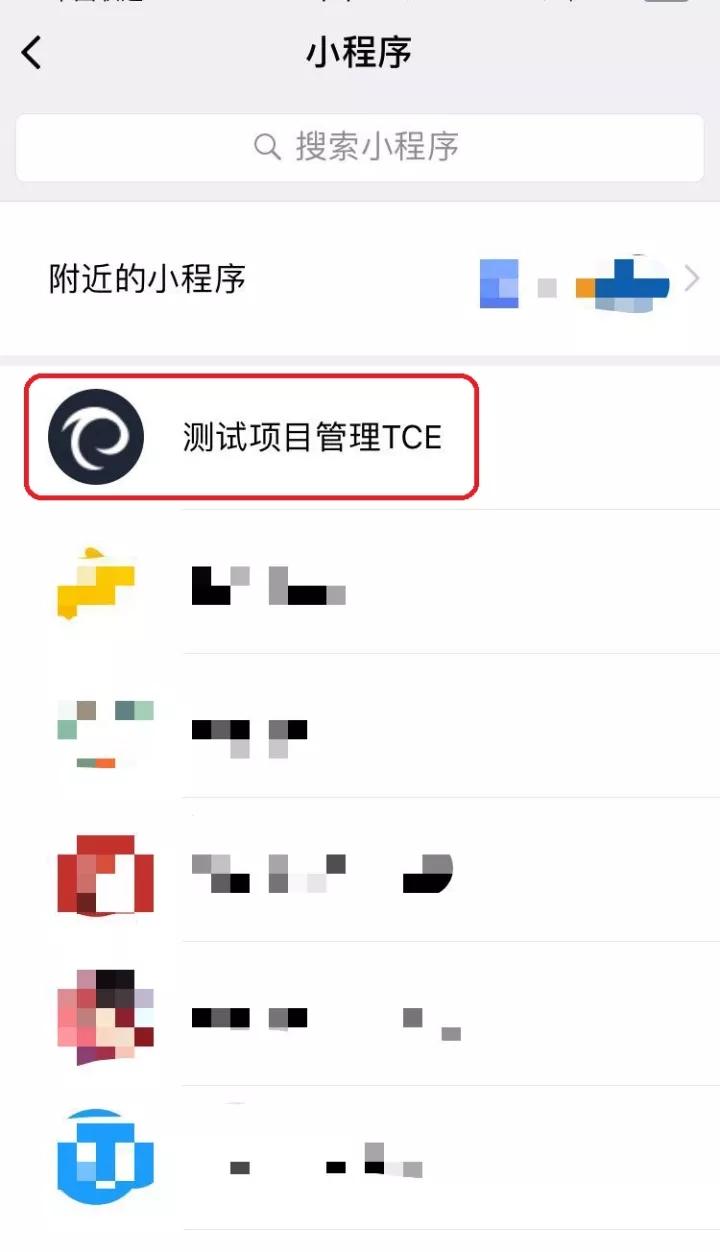The width and height of the screenshot is (720, 1252).
Task: Open 附近的小程序
Action: point(360,279)
